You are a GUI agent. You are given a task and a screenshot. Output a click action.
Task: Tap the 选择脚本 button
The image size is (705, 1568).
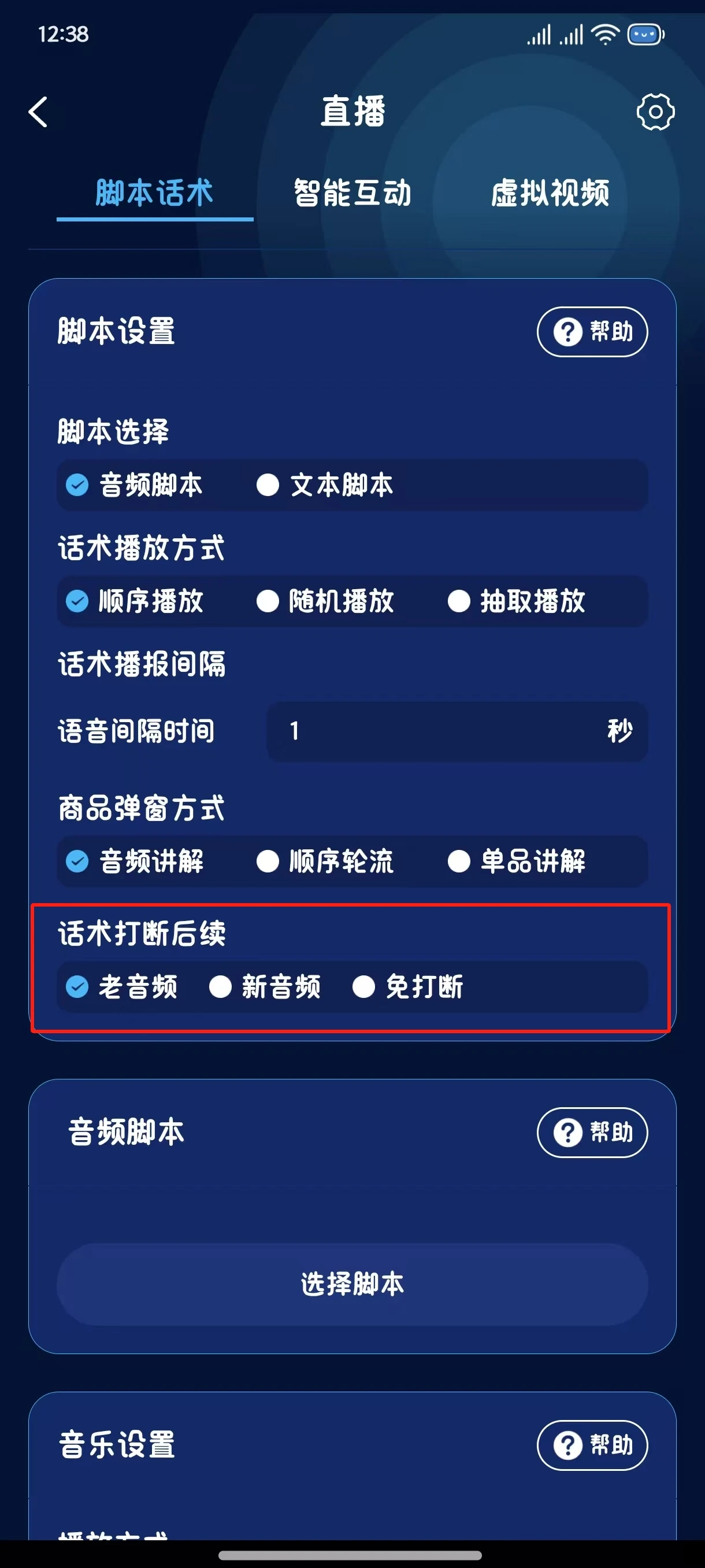352,1284
